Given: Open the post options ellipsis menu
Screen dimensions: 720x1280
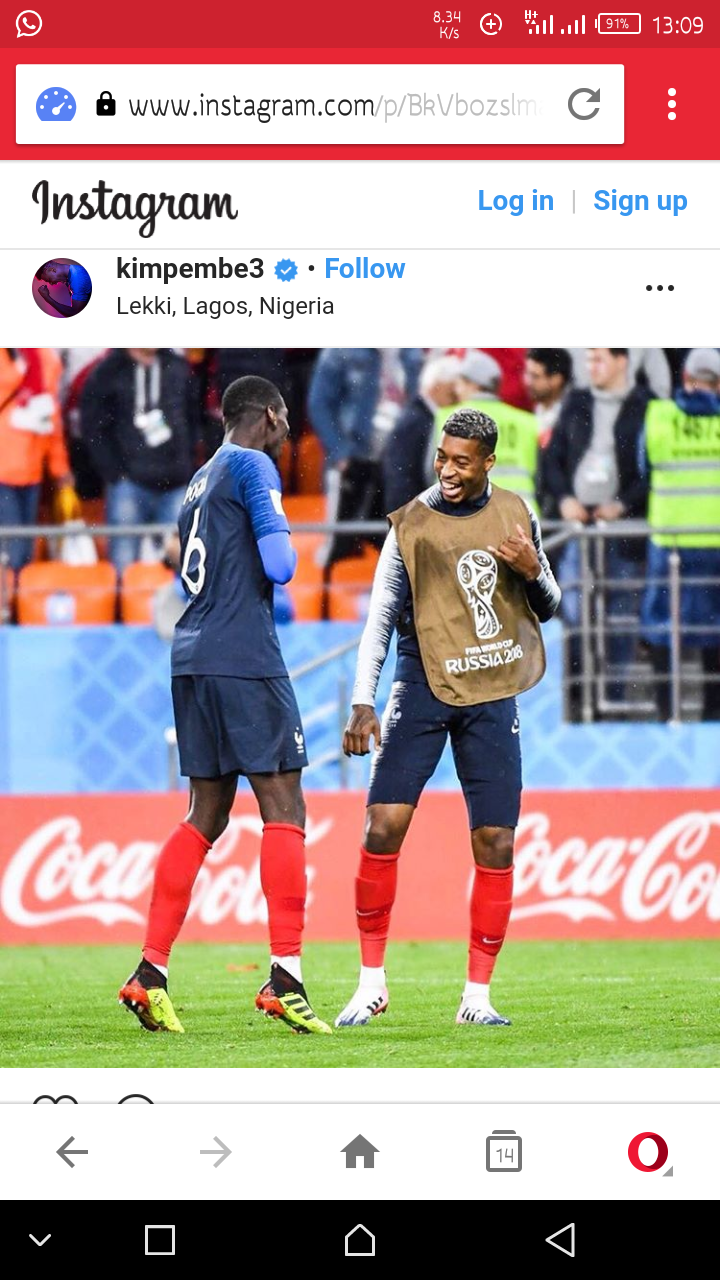Looking at the screenshot, I should point(660,288).
